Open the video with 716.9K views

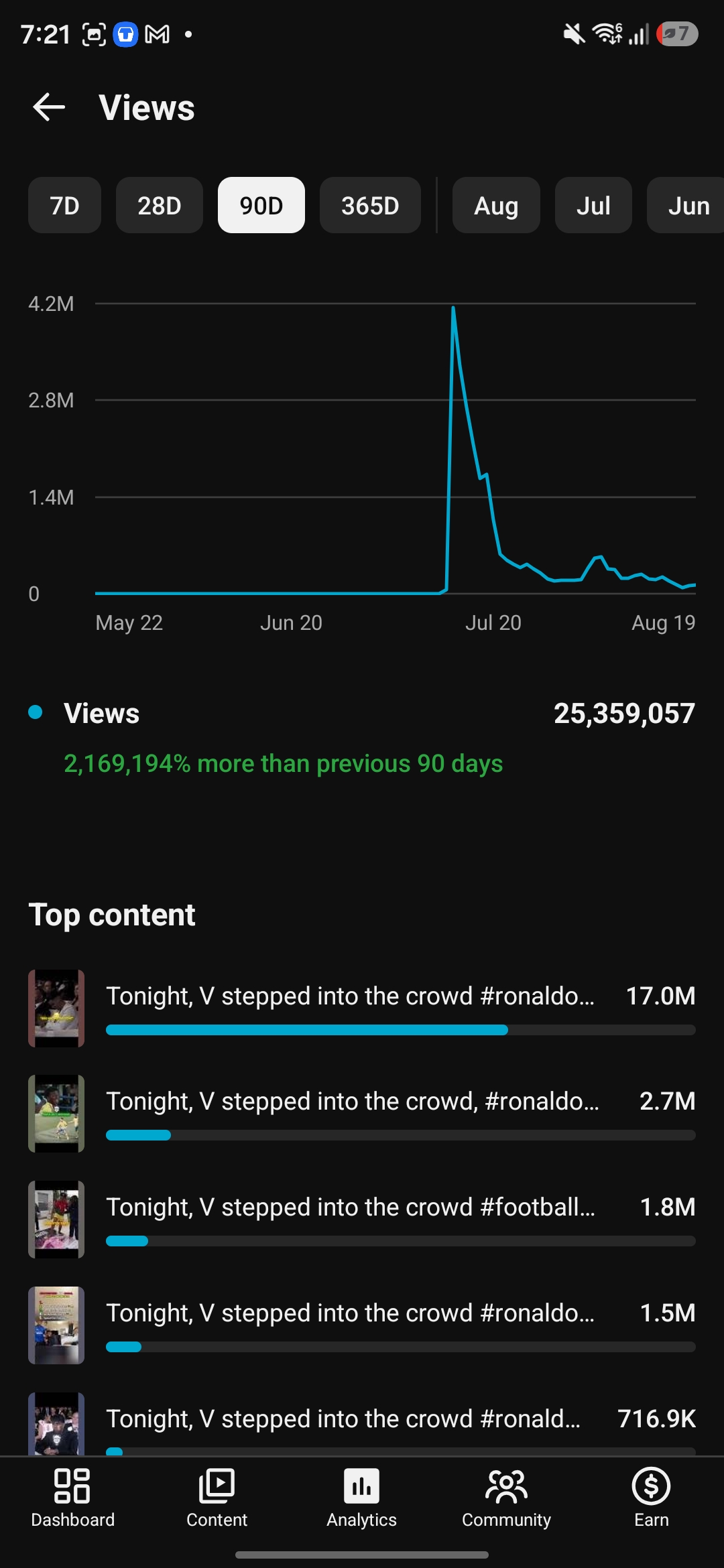pos(362,1423)
